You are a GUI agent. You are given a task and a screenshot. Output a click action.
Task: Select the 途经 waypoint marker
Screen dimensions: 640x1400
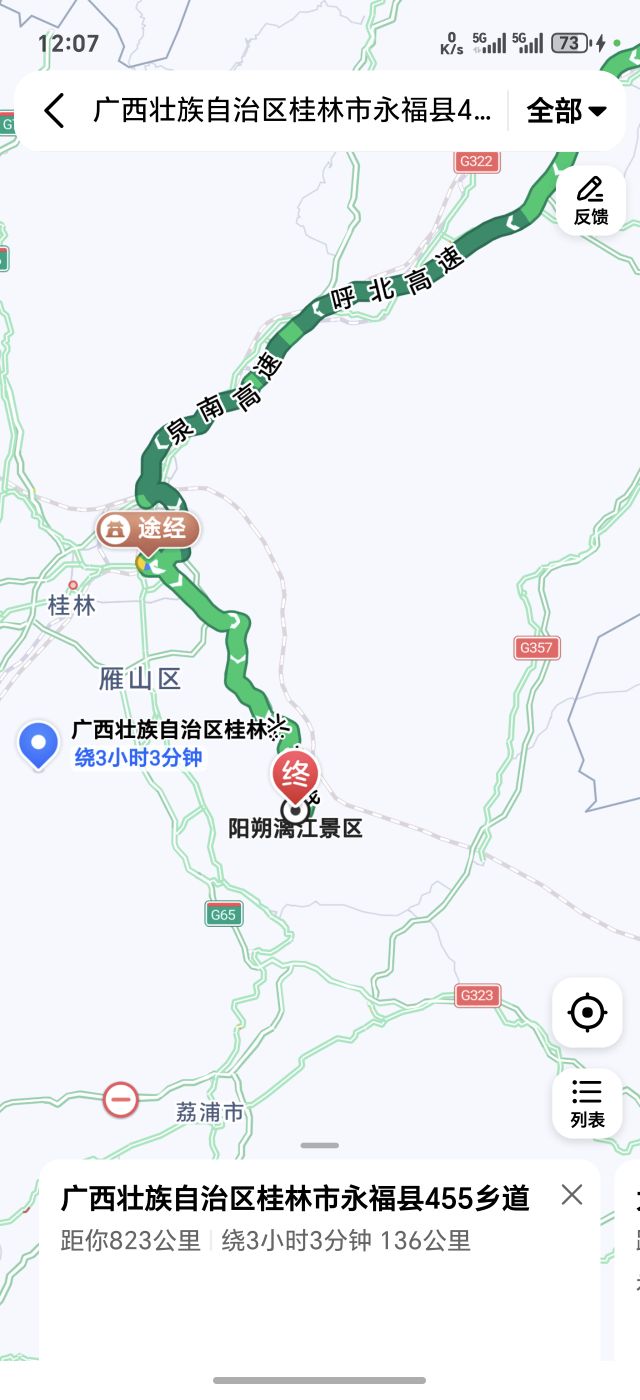click(x=148, y=530)
